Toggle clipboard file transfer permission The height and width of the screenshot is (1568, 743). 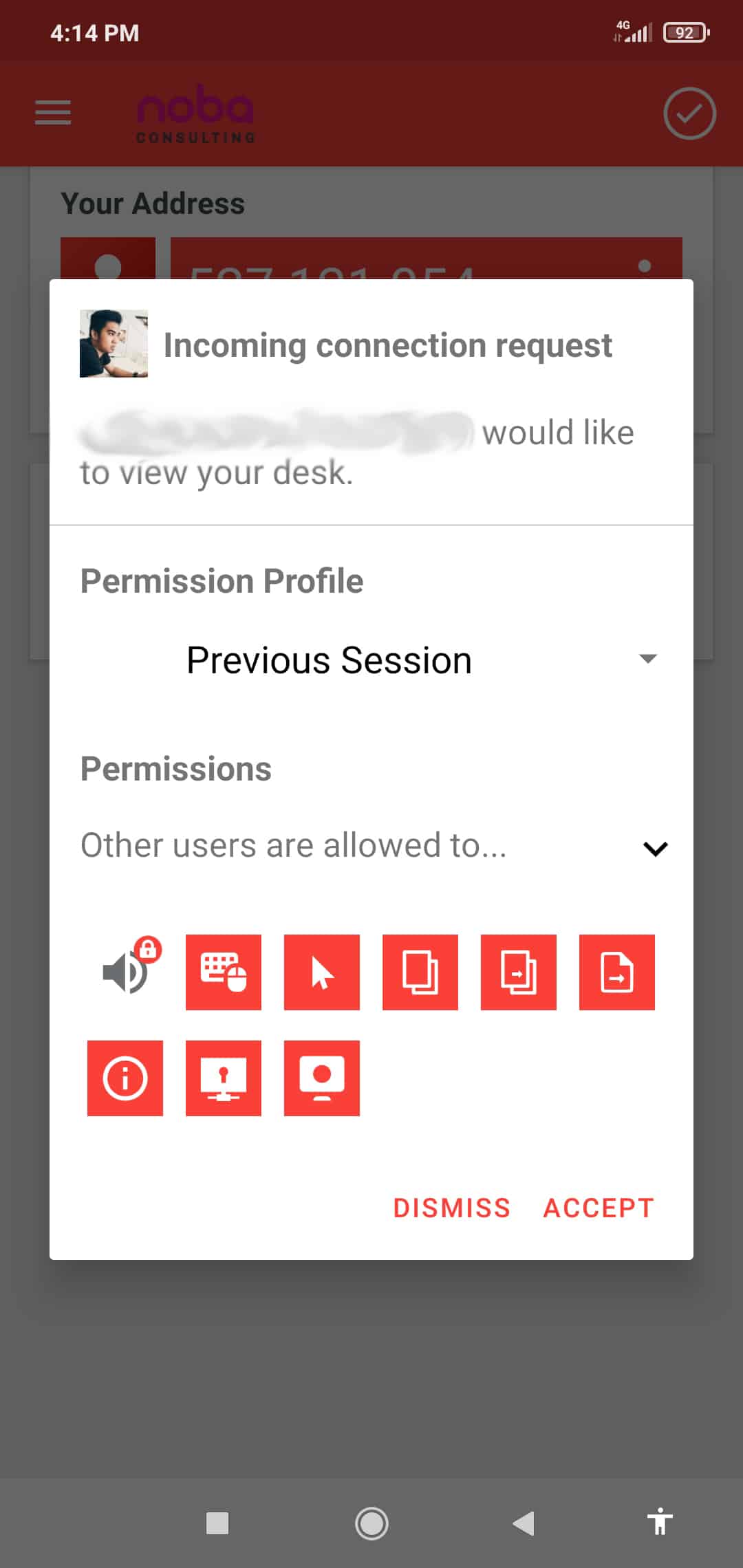pyautogui.click(x=519, y=972)
